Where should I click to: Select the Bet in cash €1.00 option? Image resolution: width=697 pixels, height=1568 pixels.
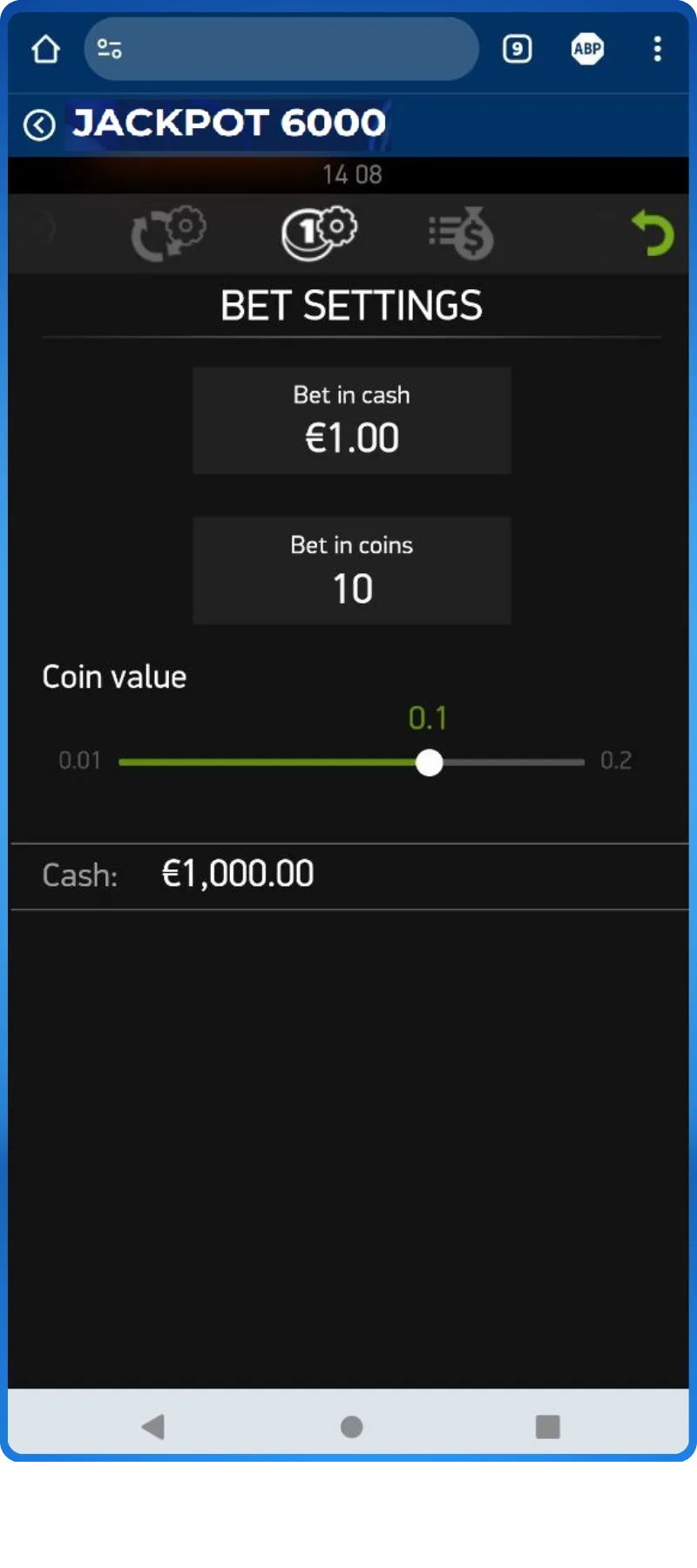(351, 420)
